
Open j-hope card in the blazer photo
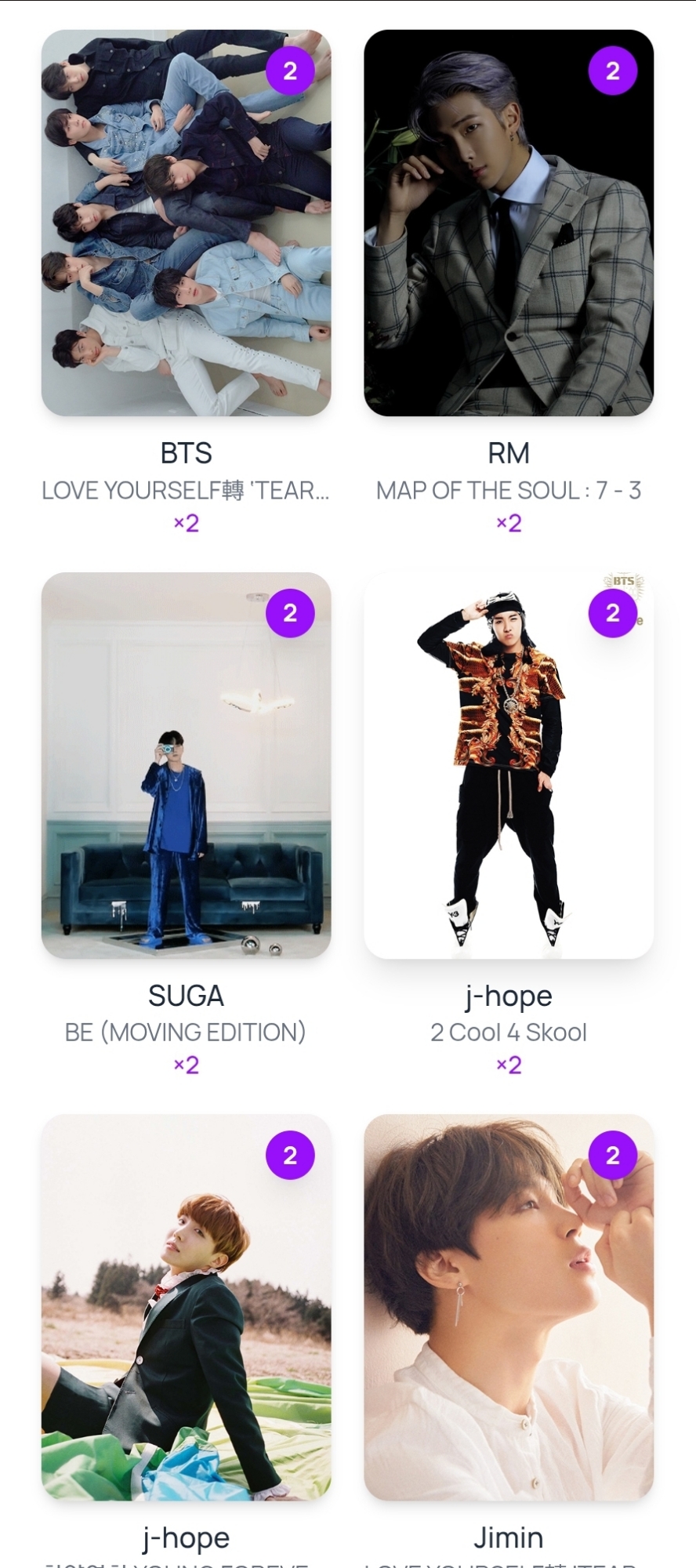pyautogui.click(x=186, y=1307)
